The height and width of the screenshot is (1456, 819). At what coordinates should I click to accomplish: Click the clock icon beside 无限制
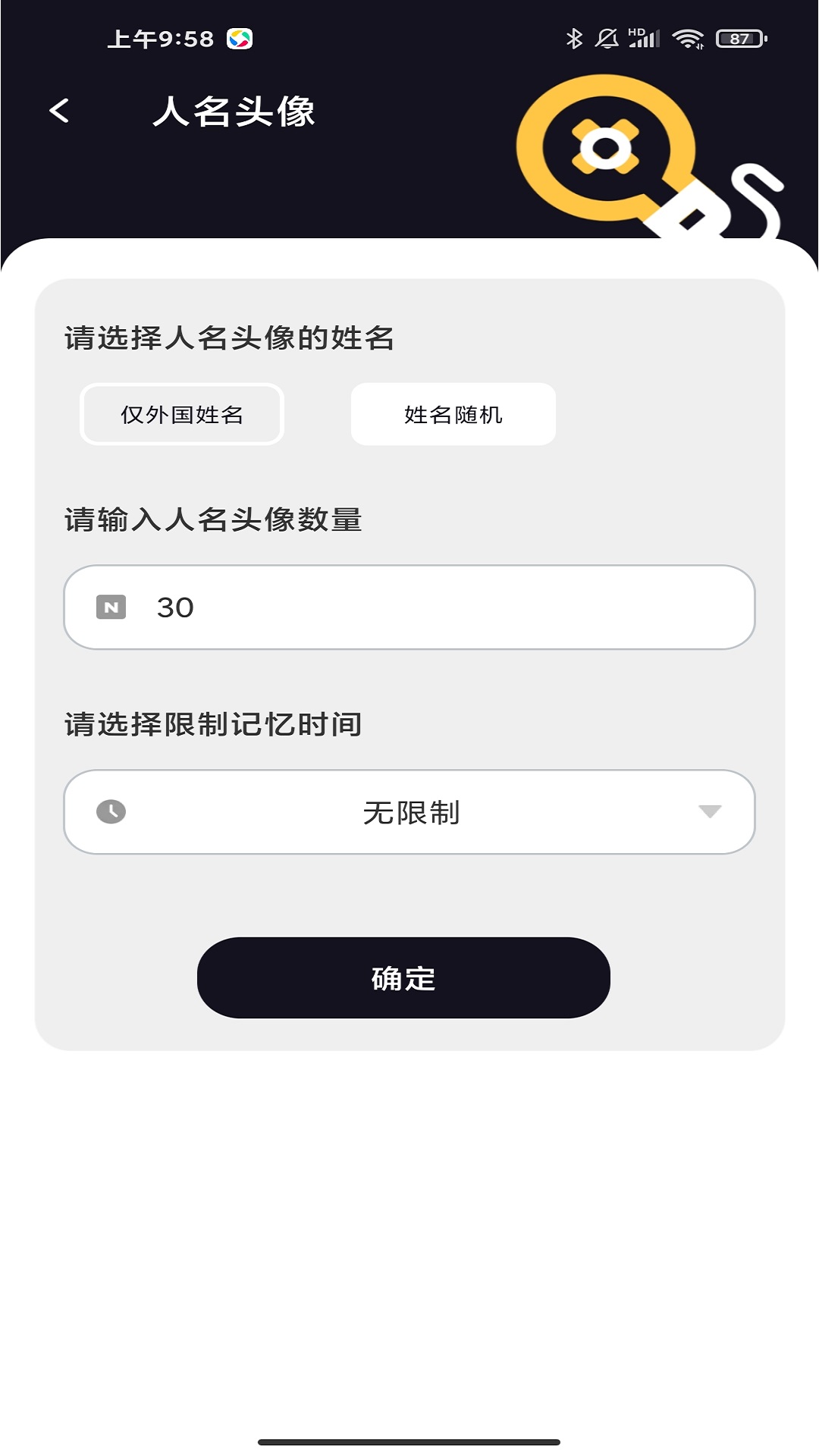click(111, 812)
